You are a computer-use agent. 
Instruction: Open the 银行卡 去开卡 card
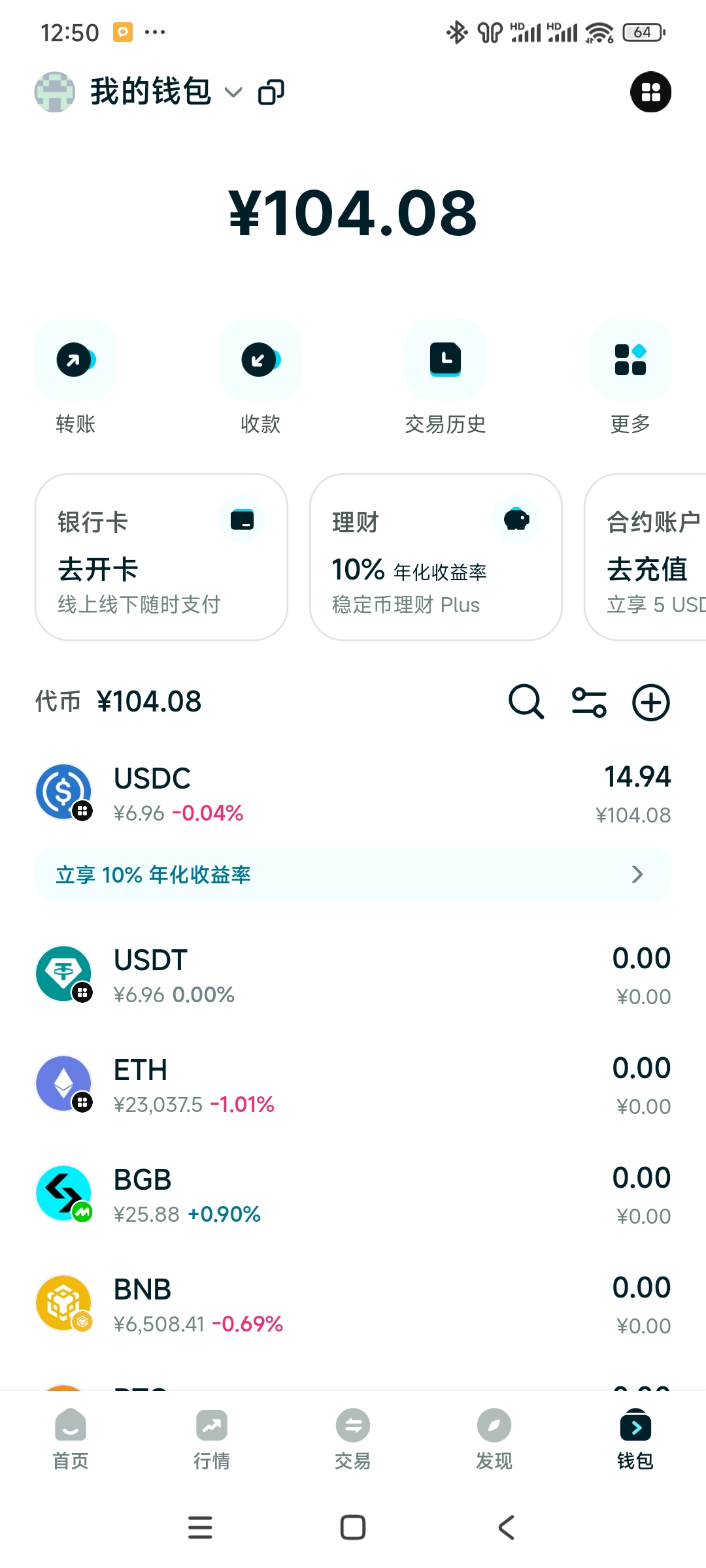tap(161, 557)
